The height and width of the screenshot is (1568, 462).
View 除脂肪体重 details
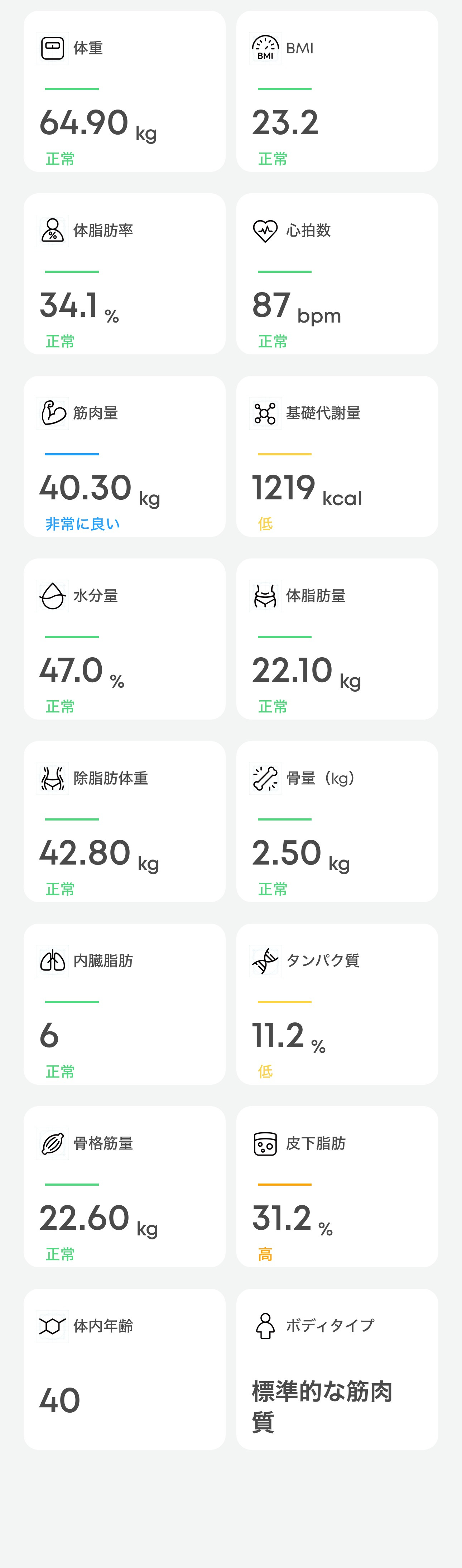124,822
